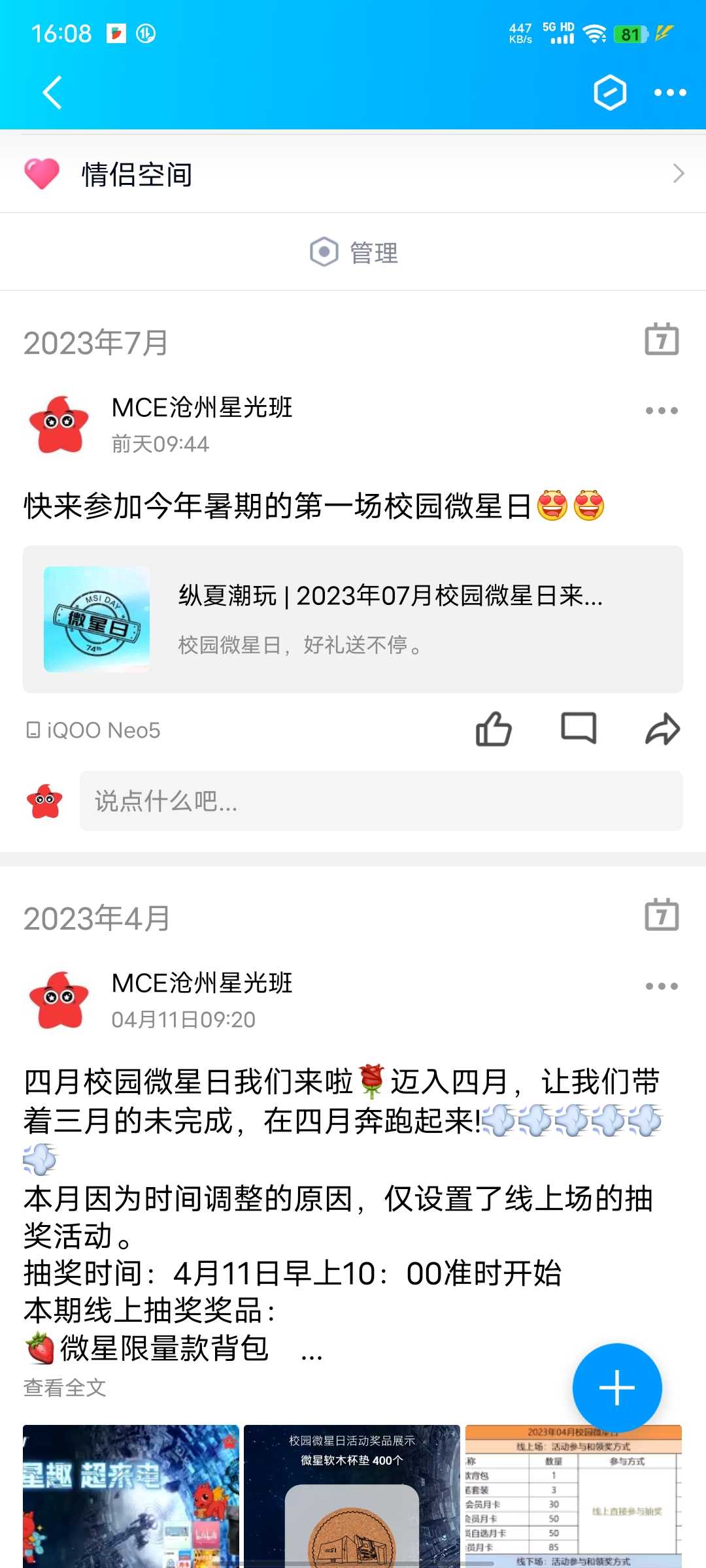Open the hexagon icon in the header

609,92
